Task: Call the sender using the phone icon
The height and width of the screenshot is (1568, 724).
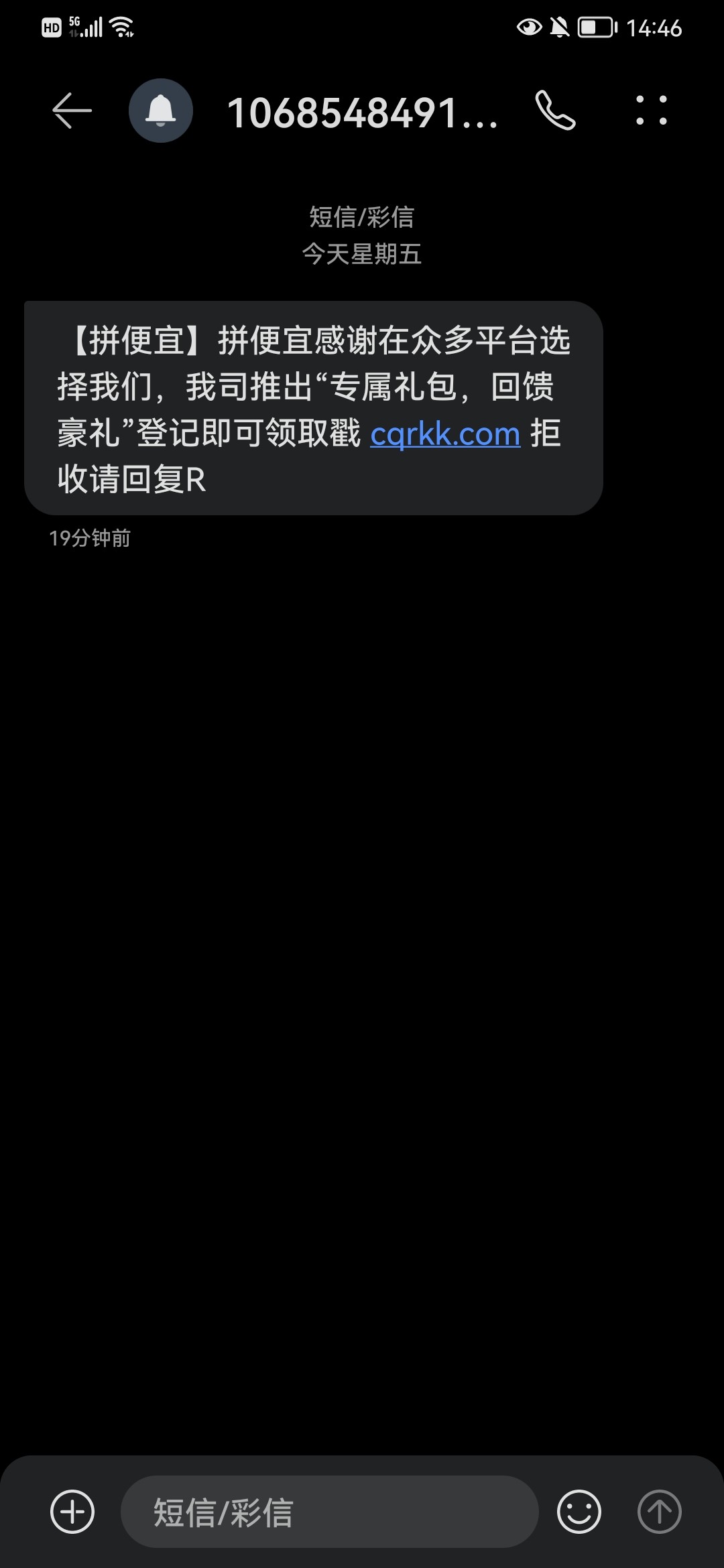Action: click(x=555, y=111)
